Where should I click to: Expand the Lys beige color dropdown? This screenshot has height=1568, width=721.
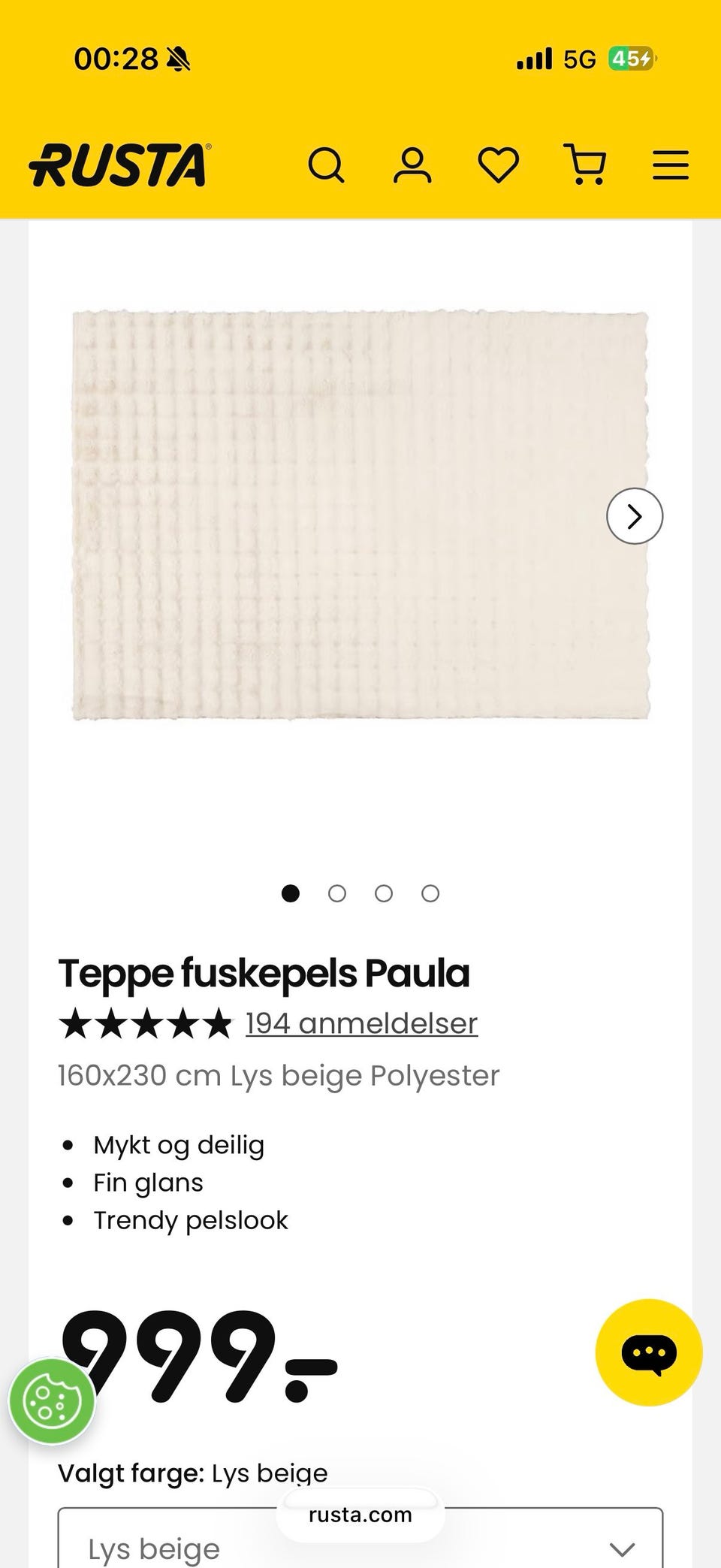pyautogui.click(x=360, y=1537)
